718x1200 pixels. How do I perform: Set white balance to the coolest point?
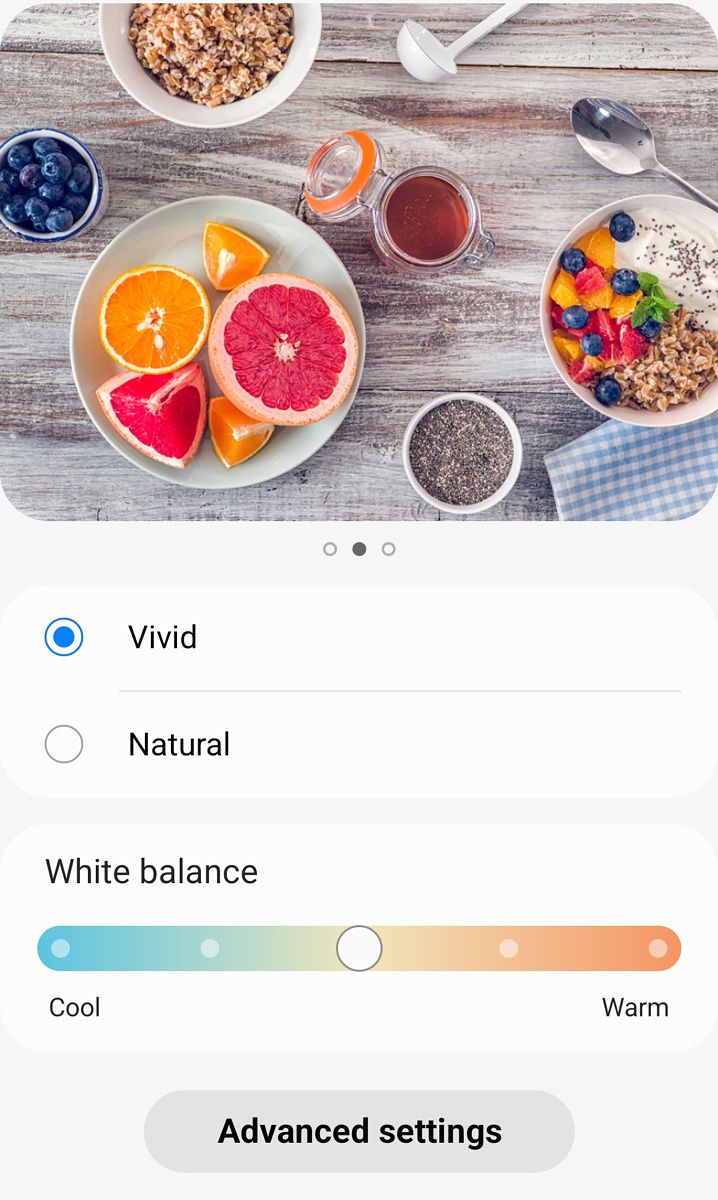[x=60, y=948]
